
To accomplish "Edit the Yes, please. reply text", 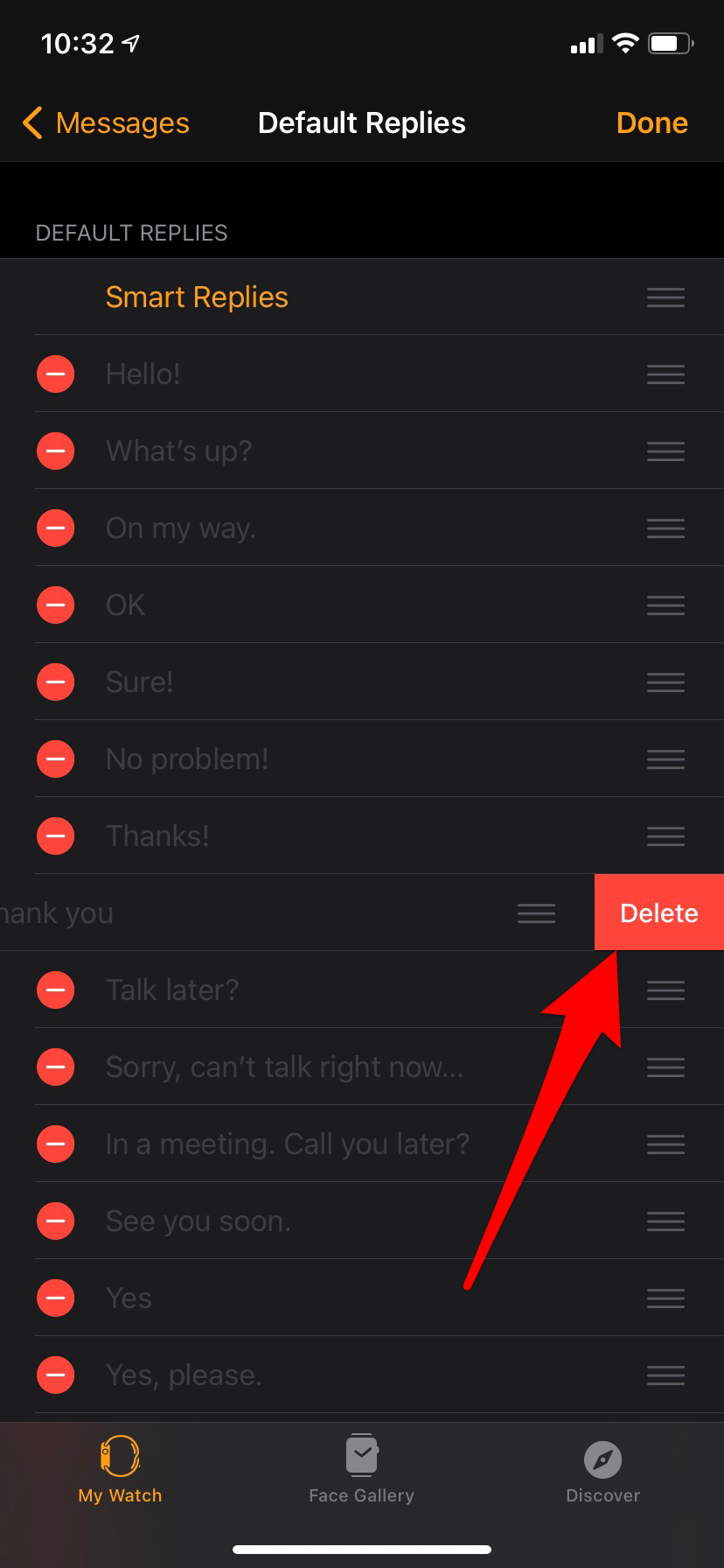I will pos(184,1375).
